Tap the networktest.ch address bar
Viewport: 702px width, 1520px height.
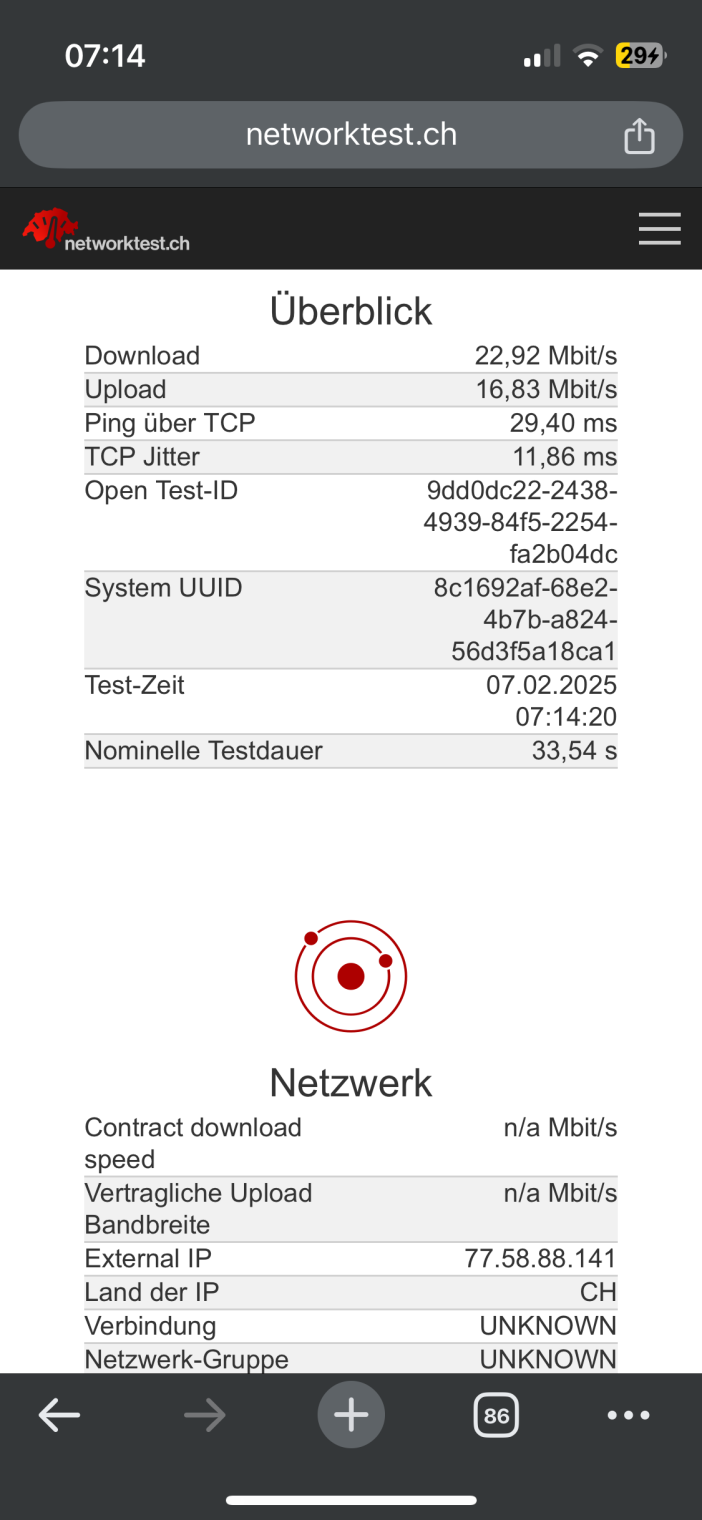[x=350, y=135]
